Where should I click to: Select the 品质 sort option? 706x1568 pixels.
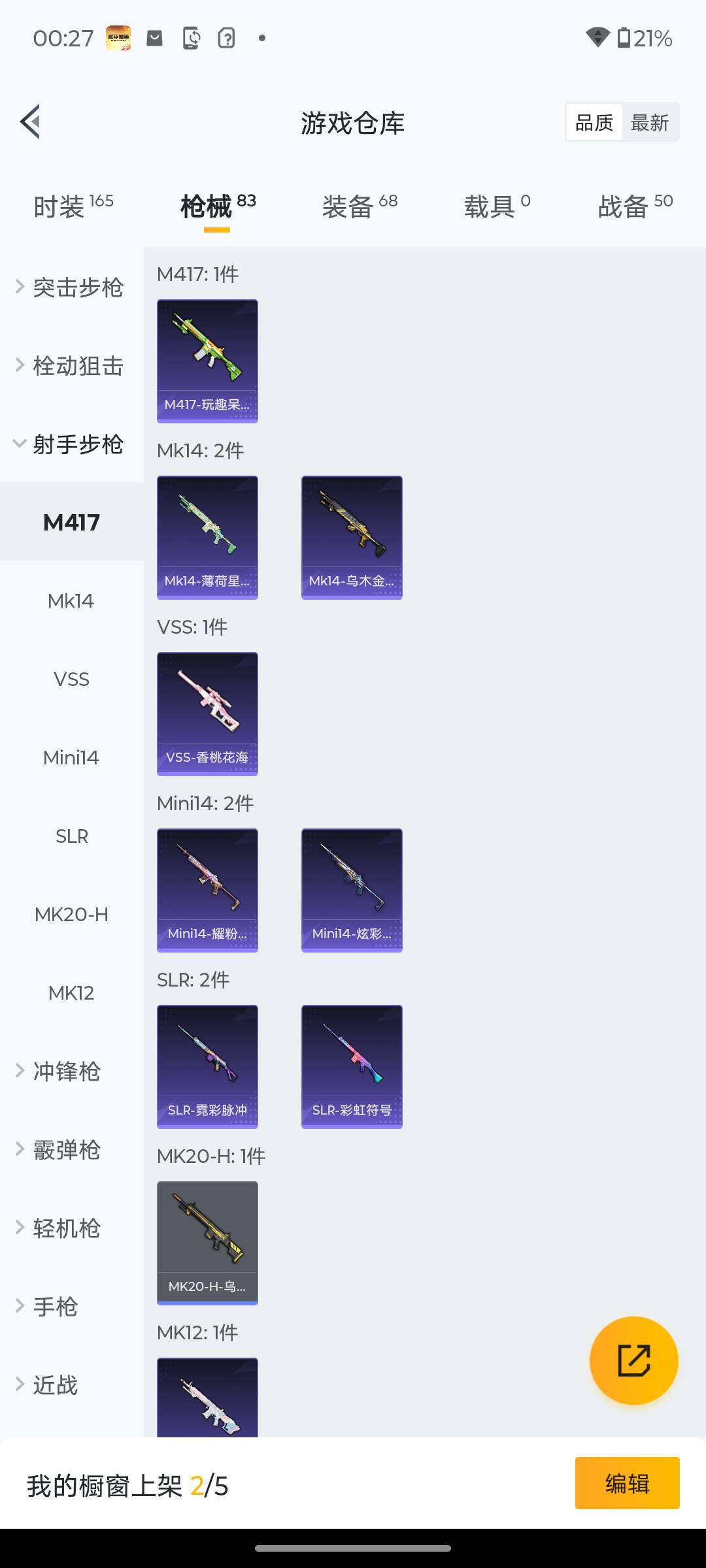point(594,122)
